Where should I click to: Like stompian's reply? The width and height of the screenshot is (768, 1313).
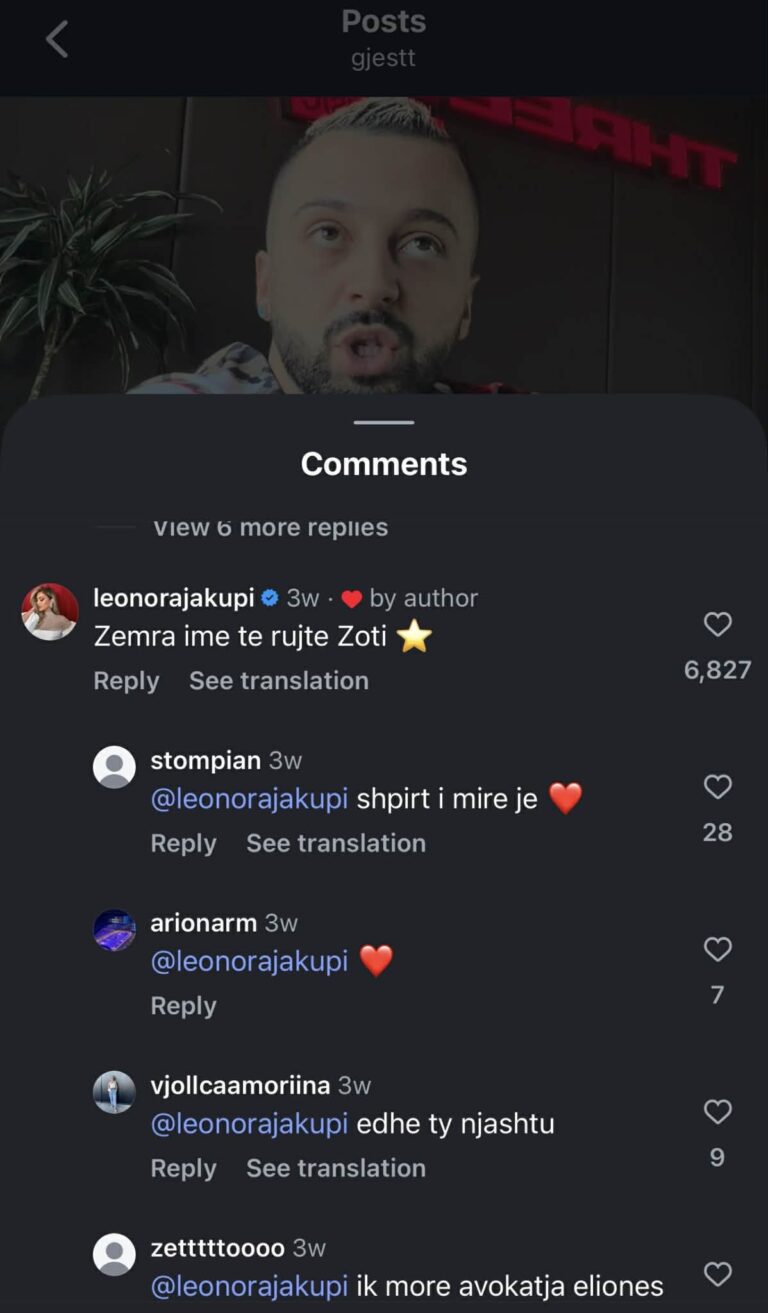point(717,788)
